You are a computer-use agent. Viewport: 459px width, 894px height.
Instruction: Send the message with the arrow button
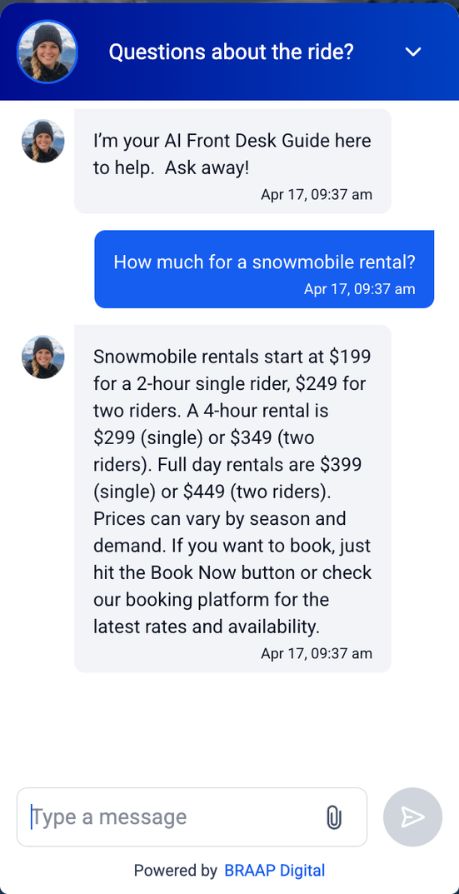(412, 817)
